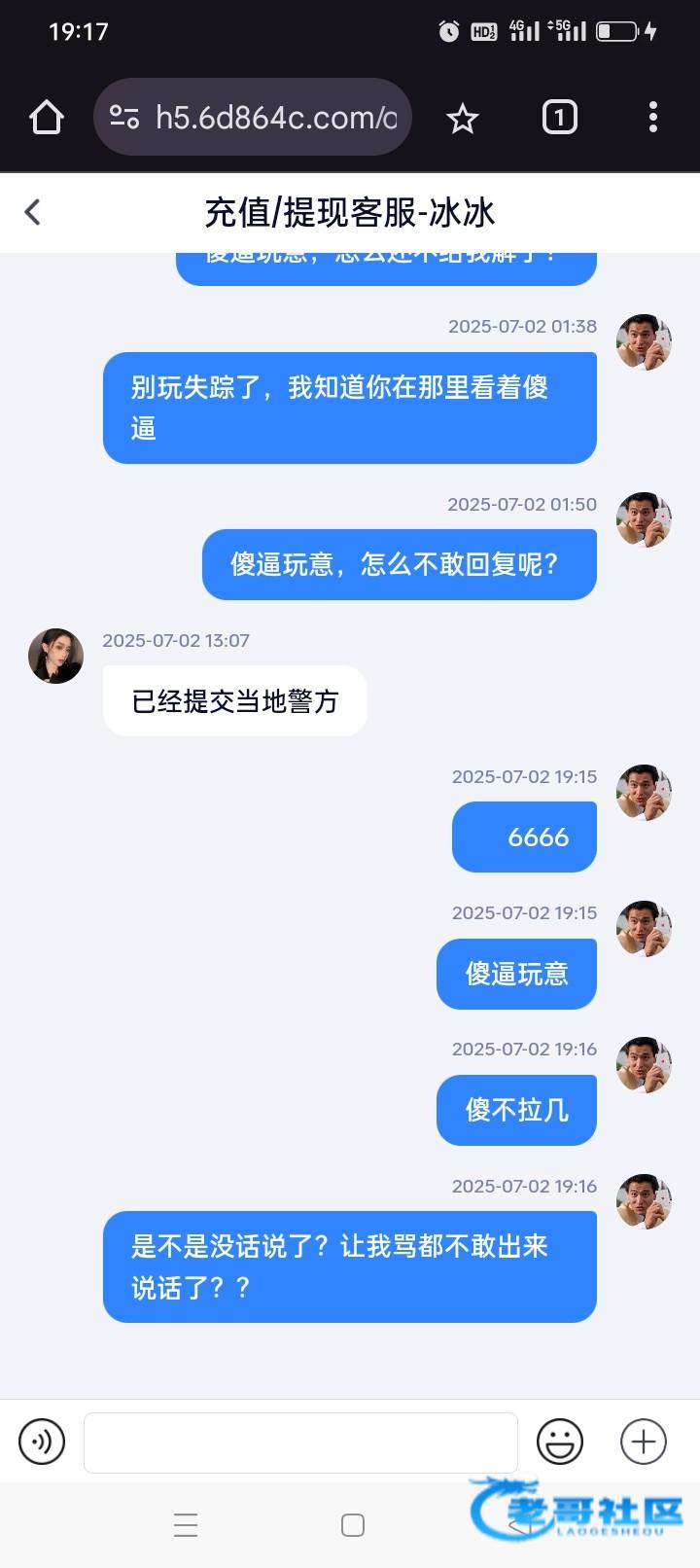Bookmark this page with the star icon
Screen dimensions: 700x1568
coord(463,119)
